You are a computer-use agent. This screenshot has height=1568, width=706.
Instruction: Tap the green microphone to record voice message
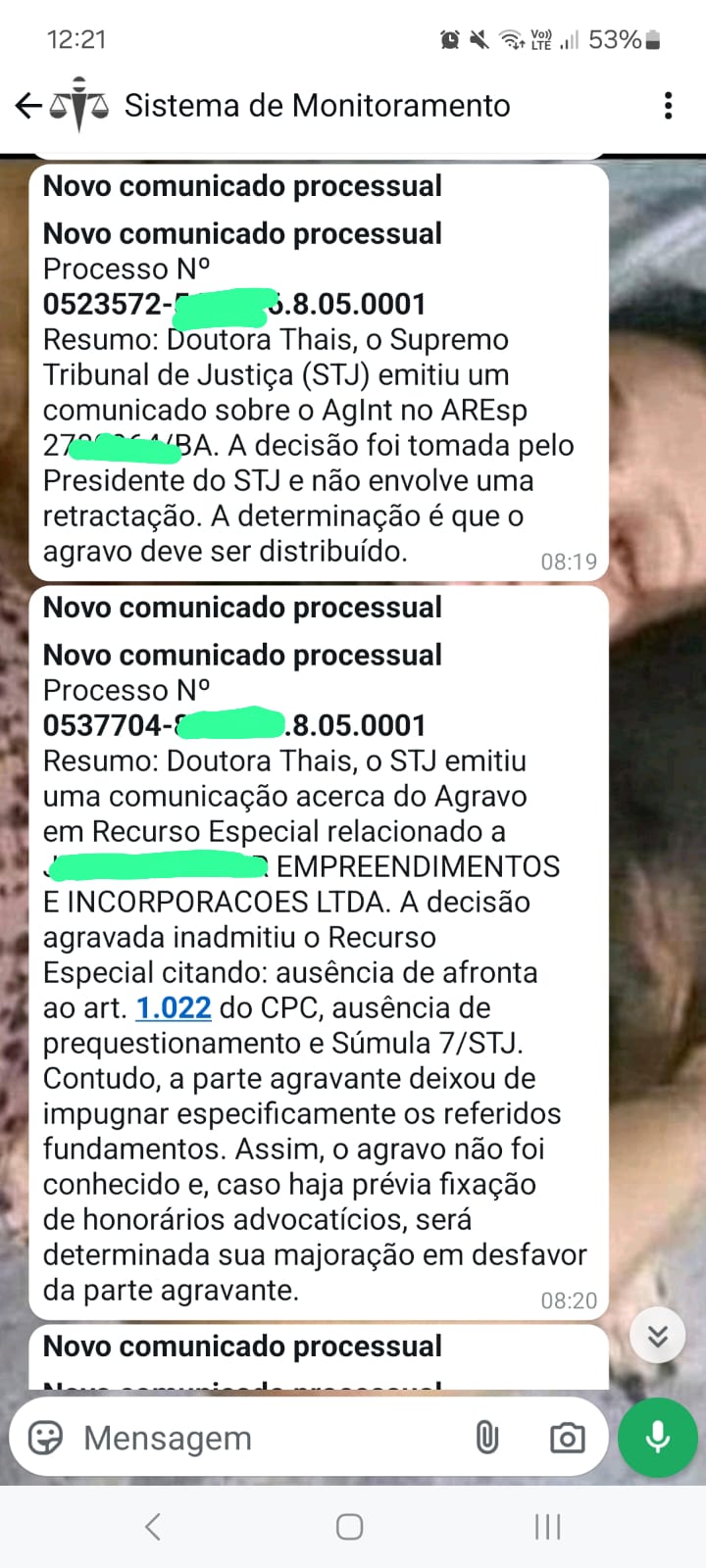[x=657, y=1437]
